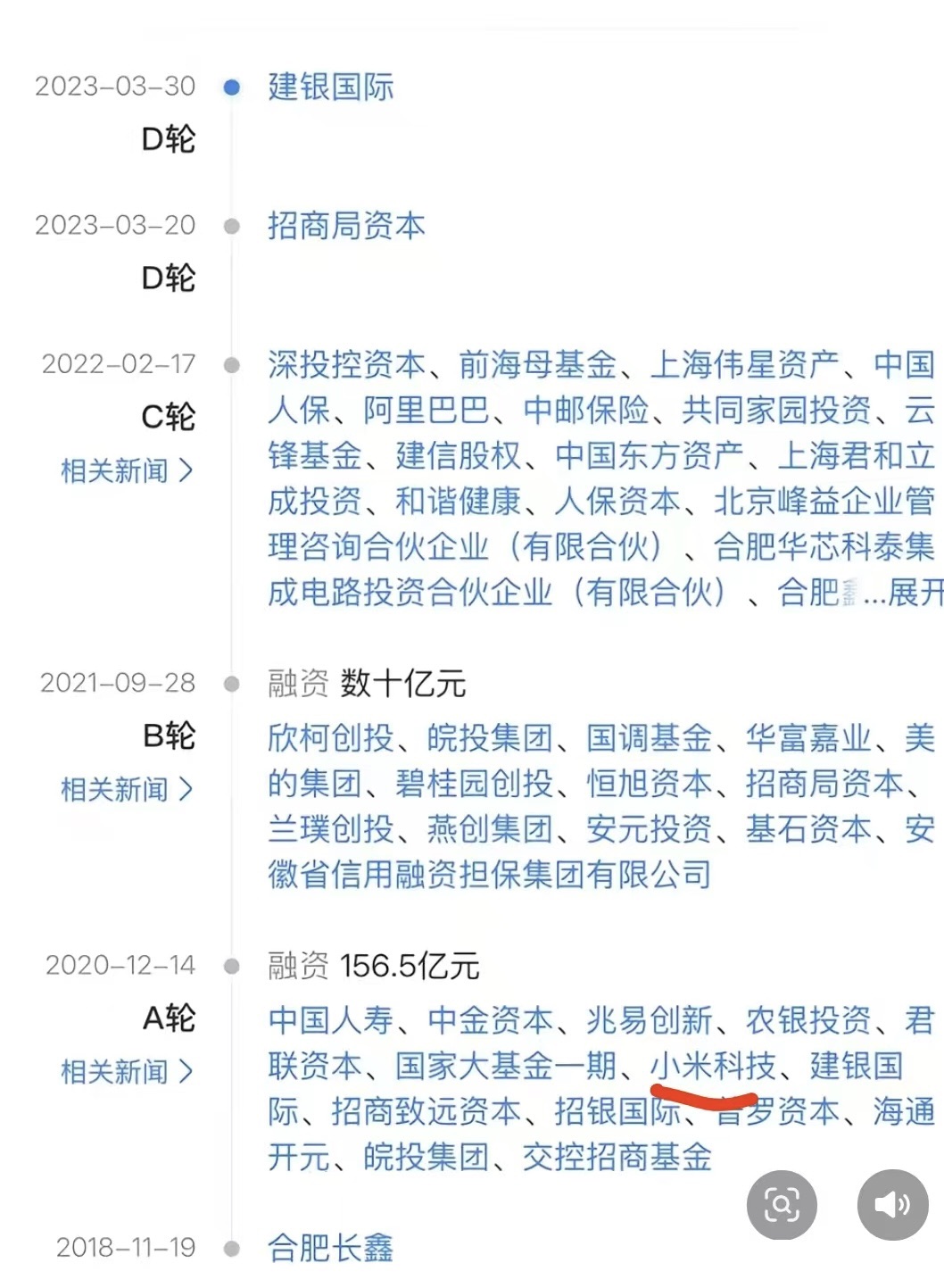Tap the speaker sound icon
The height and width of the screenshot is (1288, 944).
892,1205
